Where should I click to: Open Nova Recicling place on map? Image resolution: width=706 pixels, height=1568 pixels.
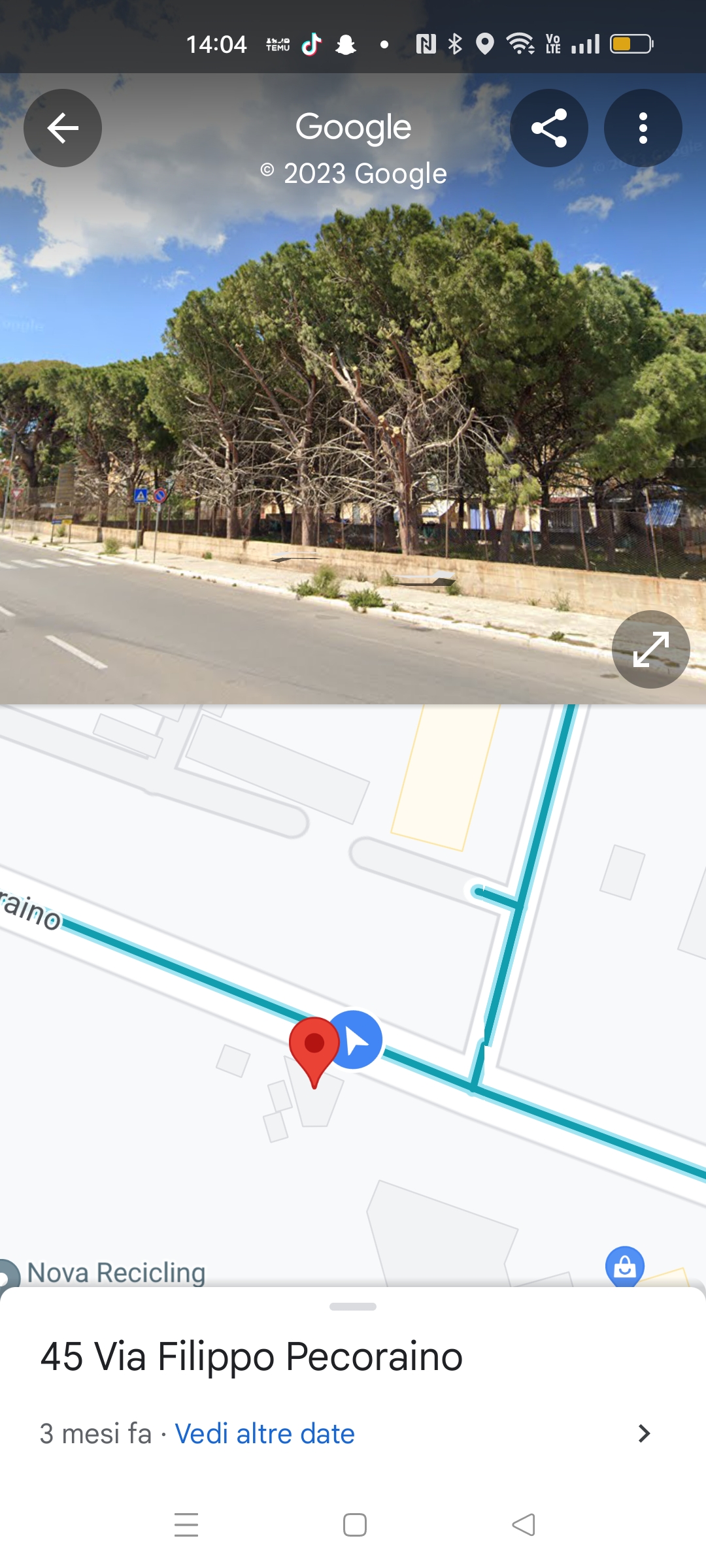(x=116, y=1273)
